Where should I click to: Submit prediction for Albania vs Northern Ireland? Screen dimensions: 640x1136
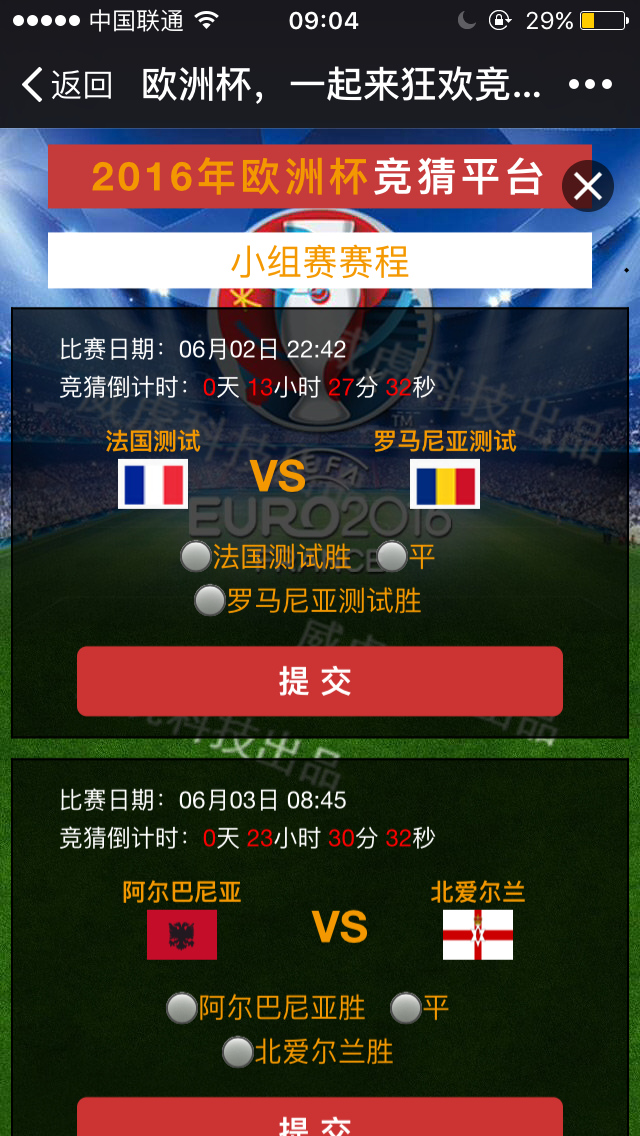coord(320,1118)
